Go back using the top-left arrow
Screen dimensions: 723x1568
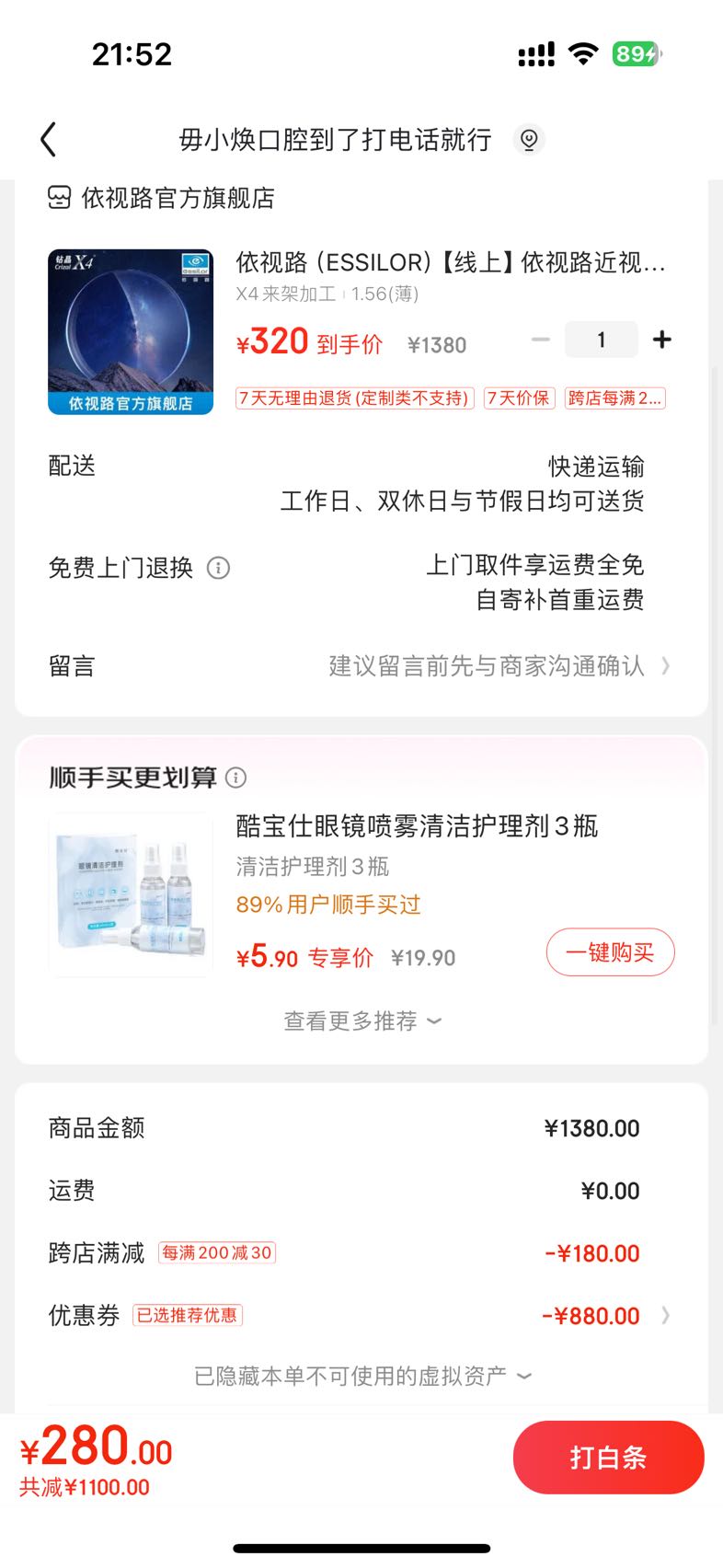click(49, 140)
